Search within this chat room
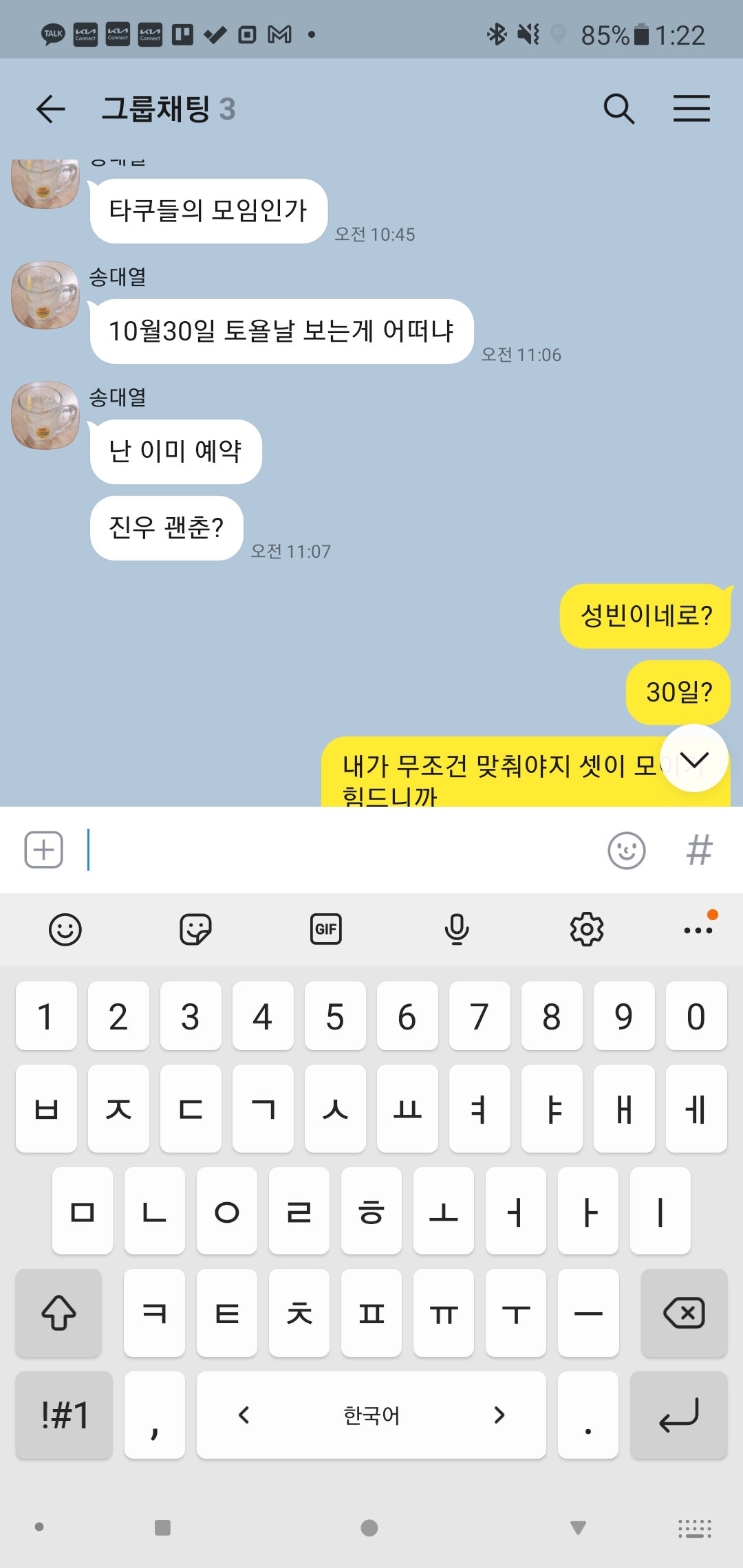 (x=618, y=109)
